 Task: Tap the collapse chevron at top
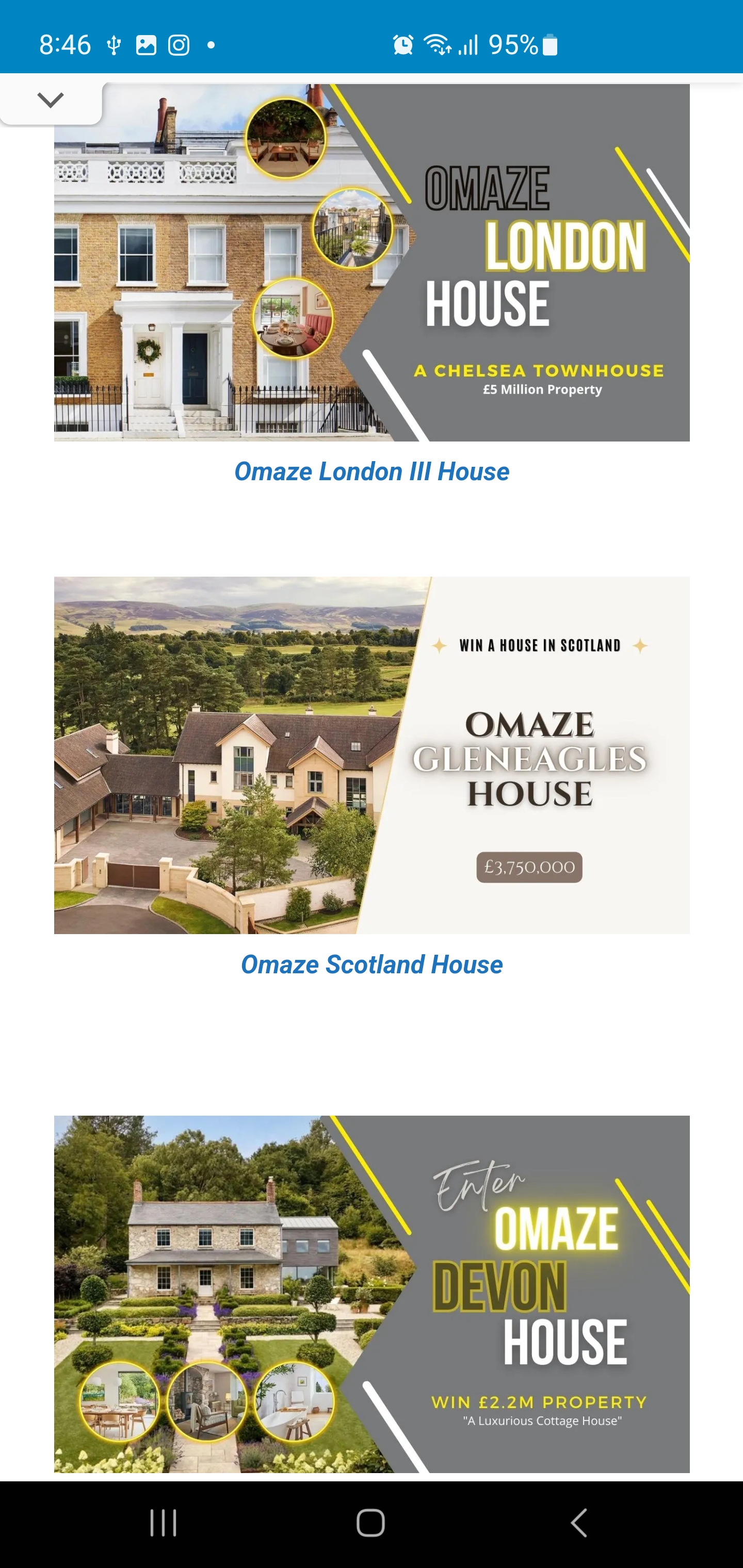pyautogui.click(x=51, y=100)
